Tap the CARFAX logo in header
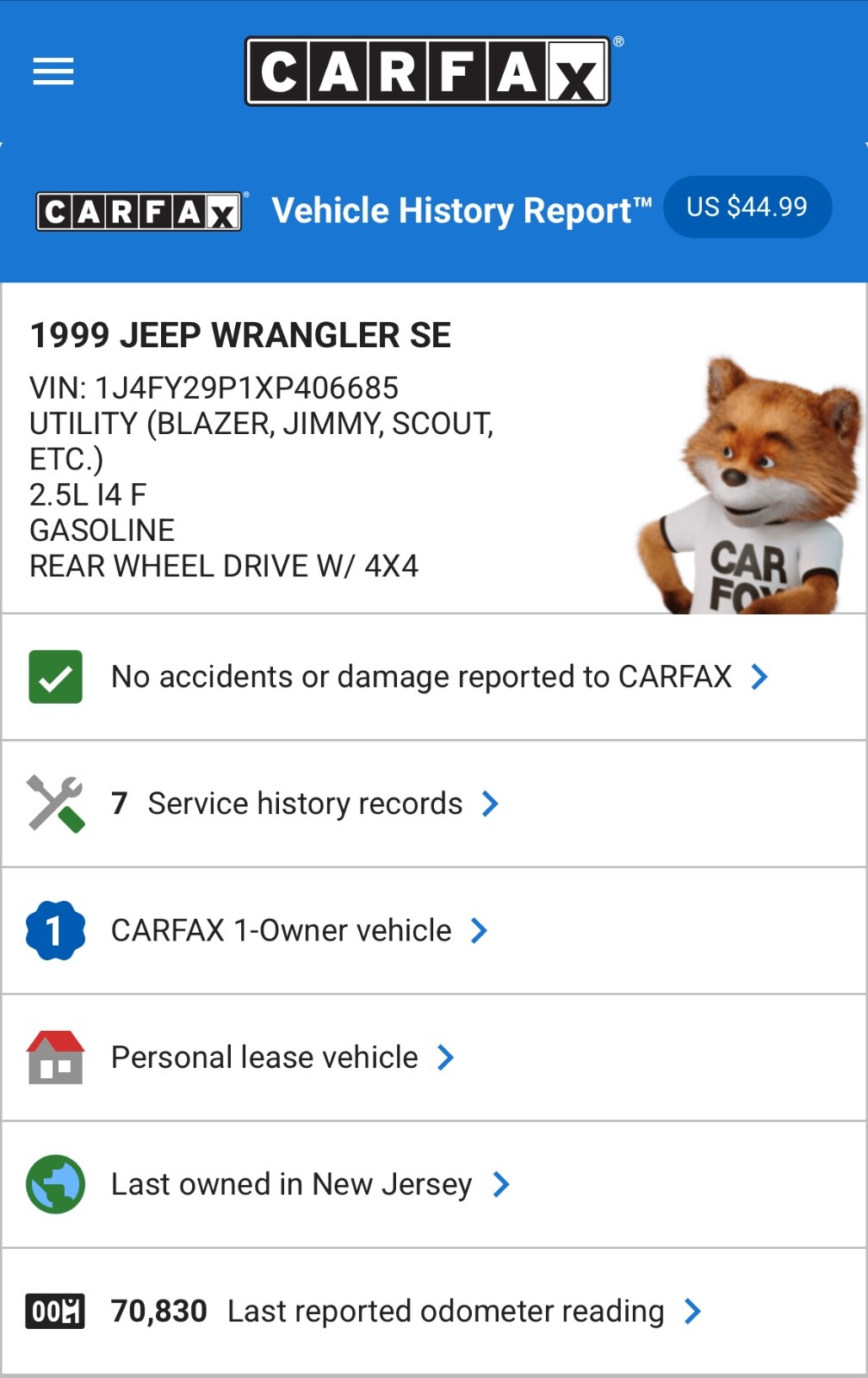The image size is (868, 1378). 428,71
